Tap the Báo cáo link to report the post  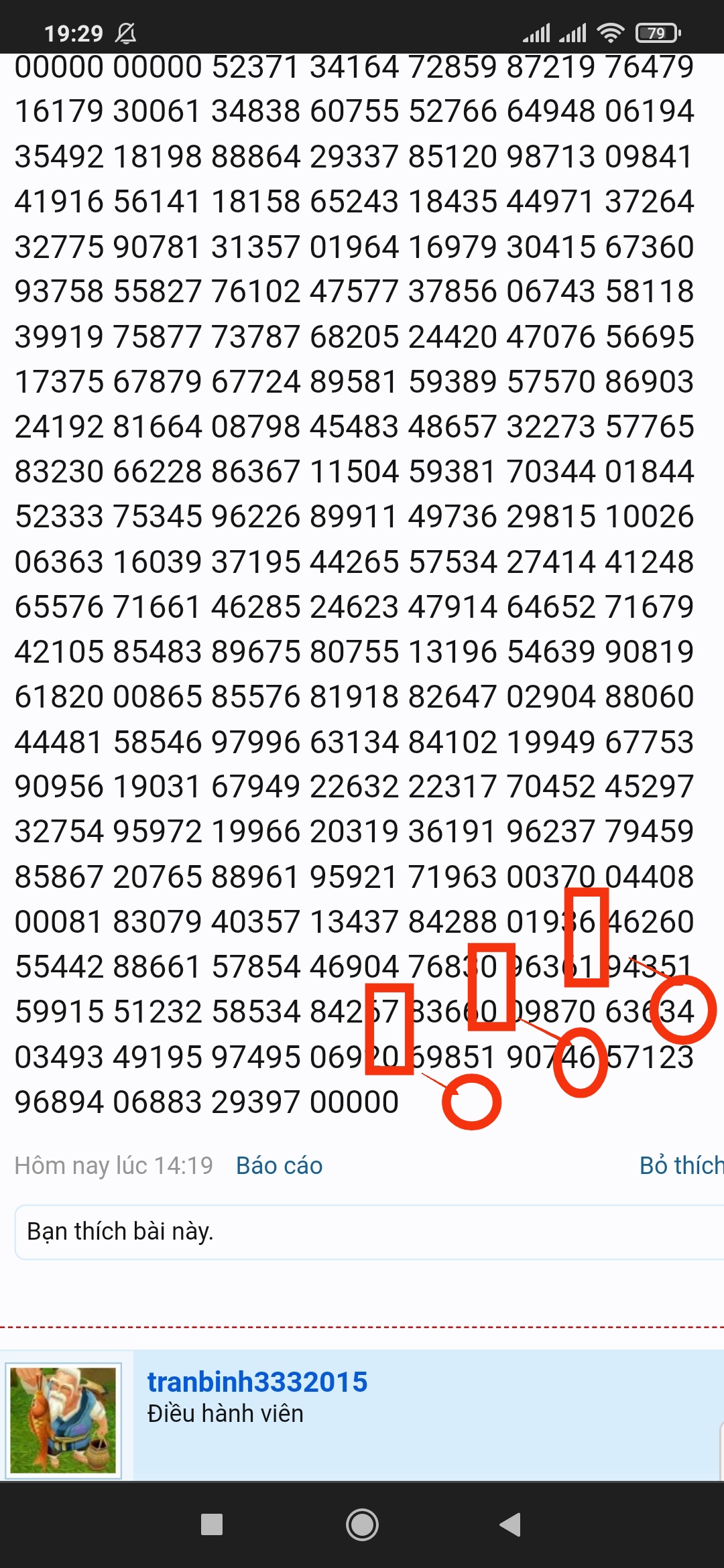pos(279,1165)
